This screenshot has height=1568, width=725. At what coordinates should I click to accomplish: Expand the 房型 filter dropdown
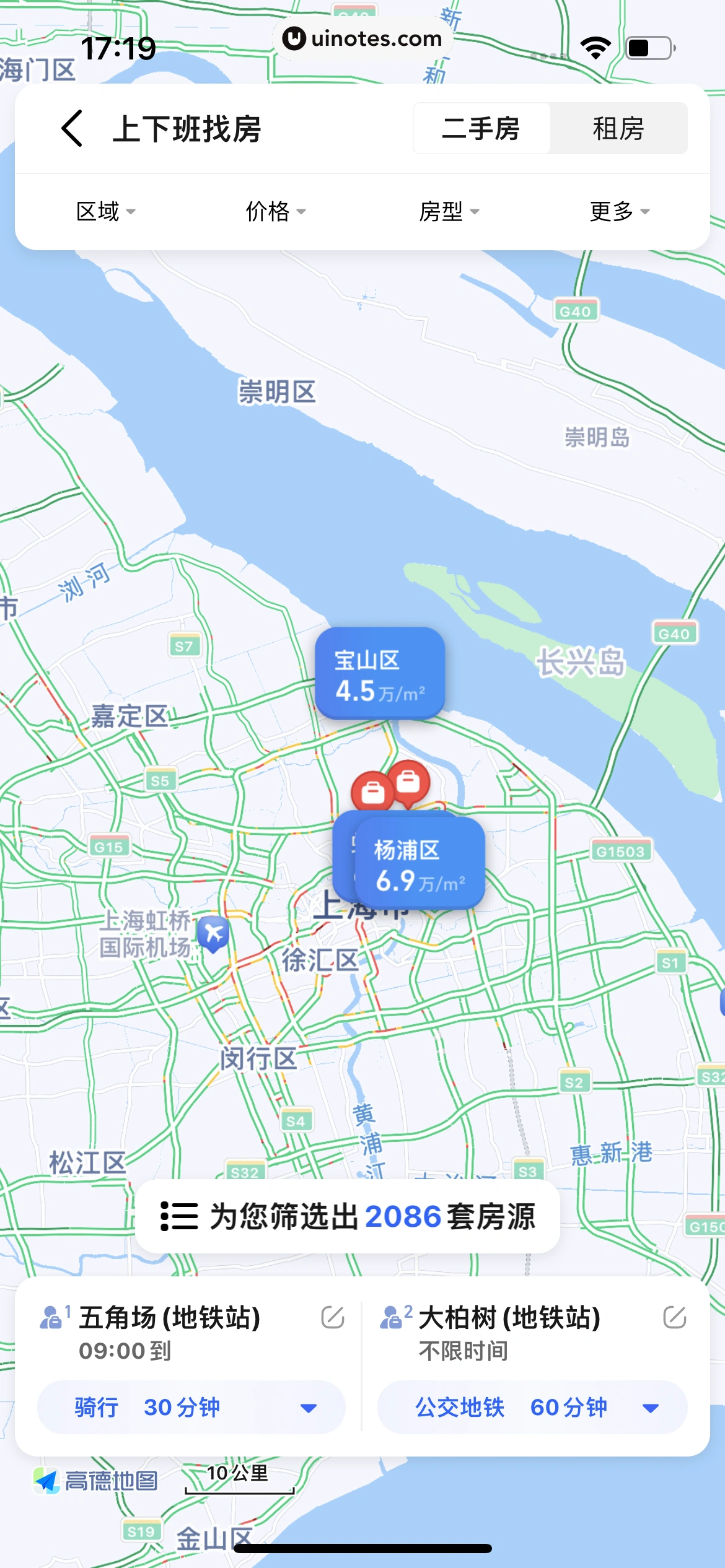(x=449, y=212)
